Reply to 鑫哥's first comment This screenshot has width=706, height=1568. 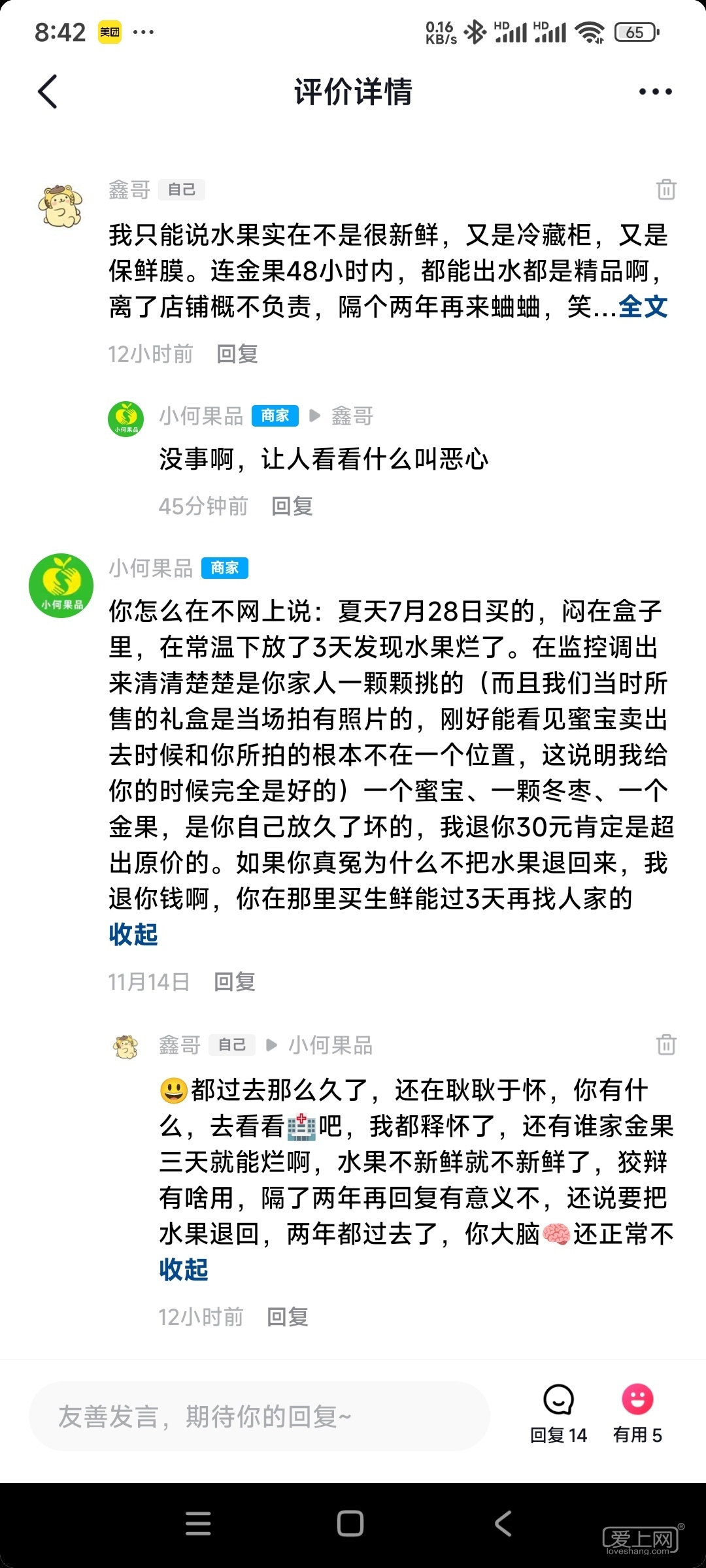[237, 354]
